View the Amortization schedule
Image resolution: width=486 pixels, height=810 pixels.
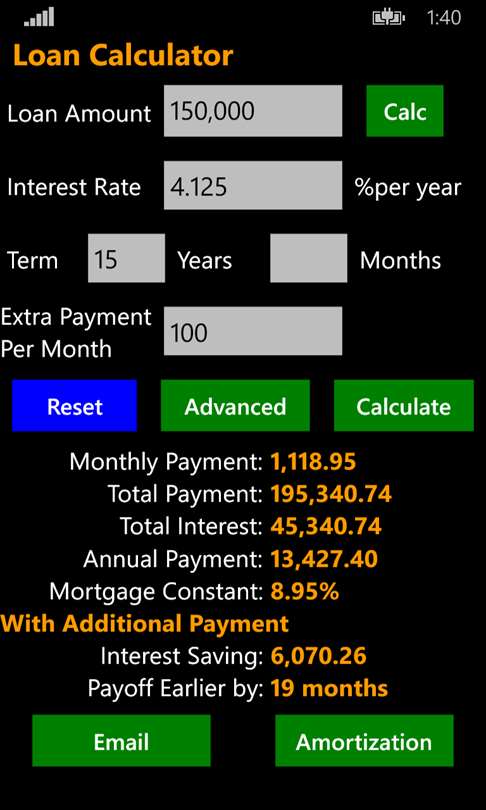[364, 741]
